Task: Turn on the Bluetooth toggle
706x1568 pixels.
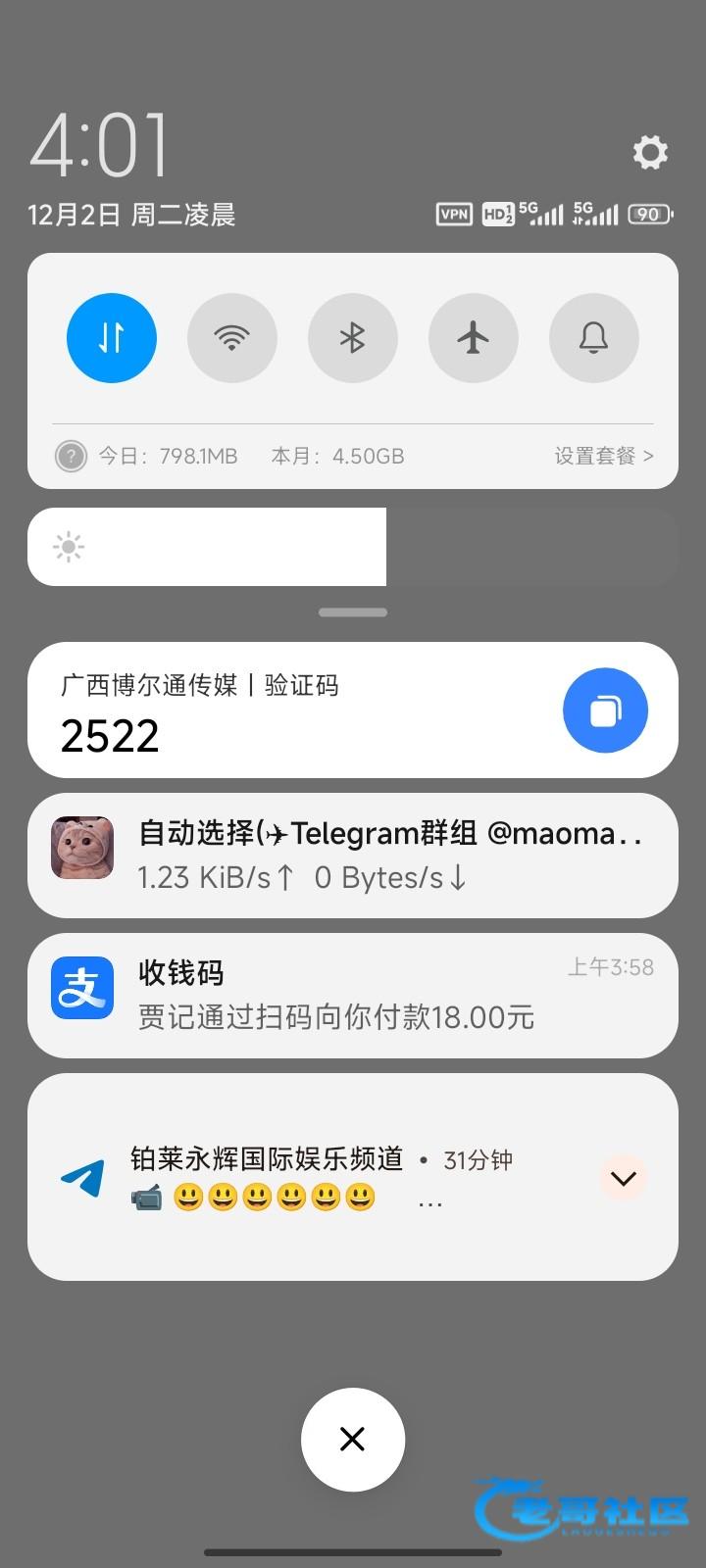Action: pos(353,338)
